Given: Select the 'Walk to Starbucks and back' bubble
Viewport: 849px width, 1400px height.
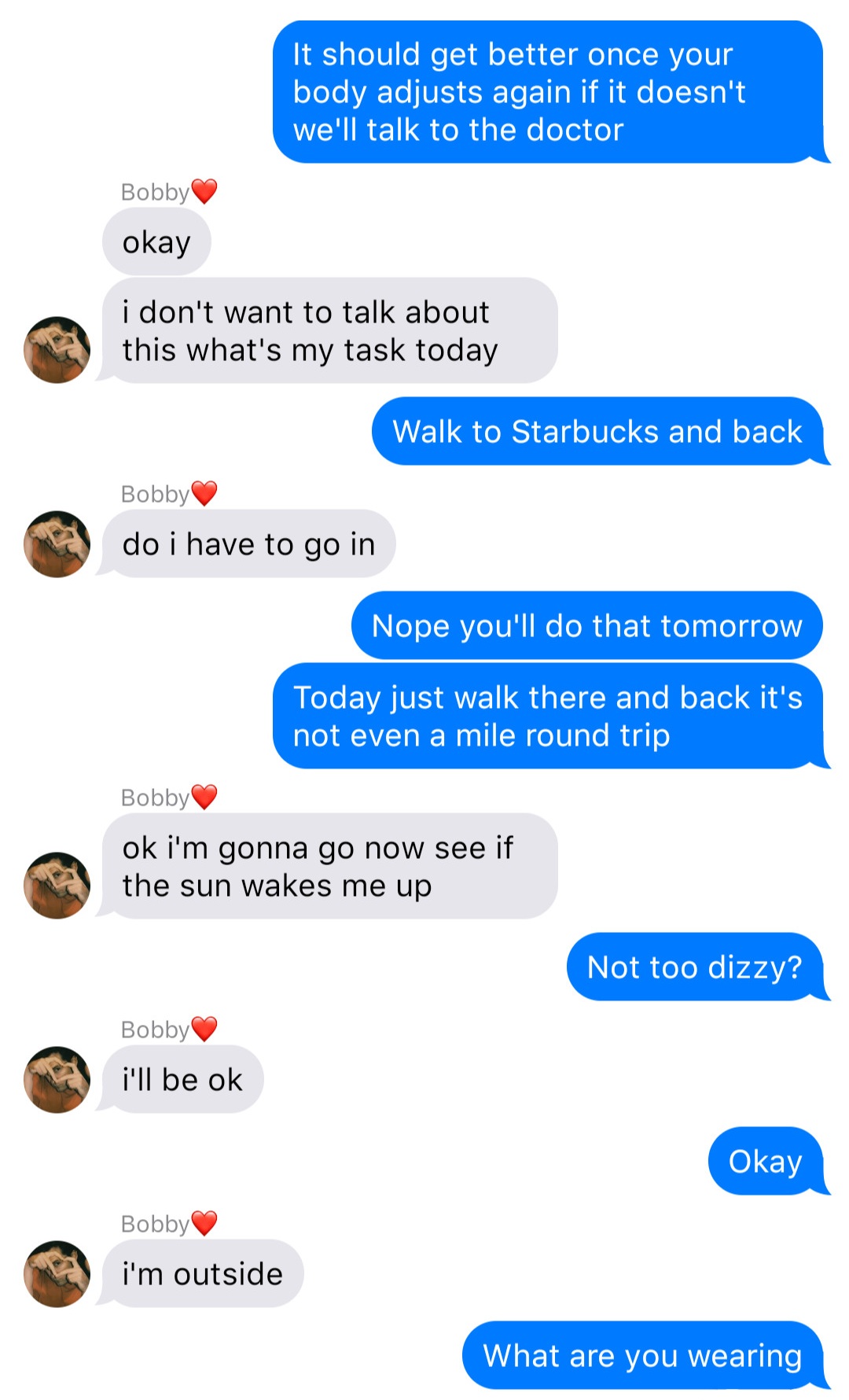Looking at the screenshot, I should (x=596, y=431).
